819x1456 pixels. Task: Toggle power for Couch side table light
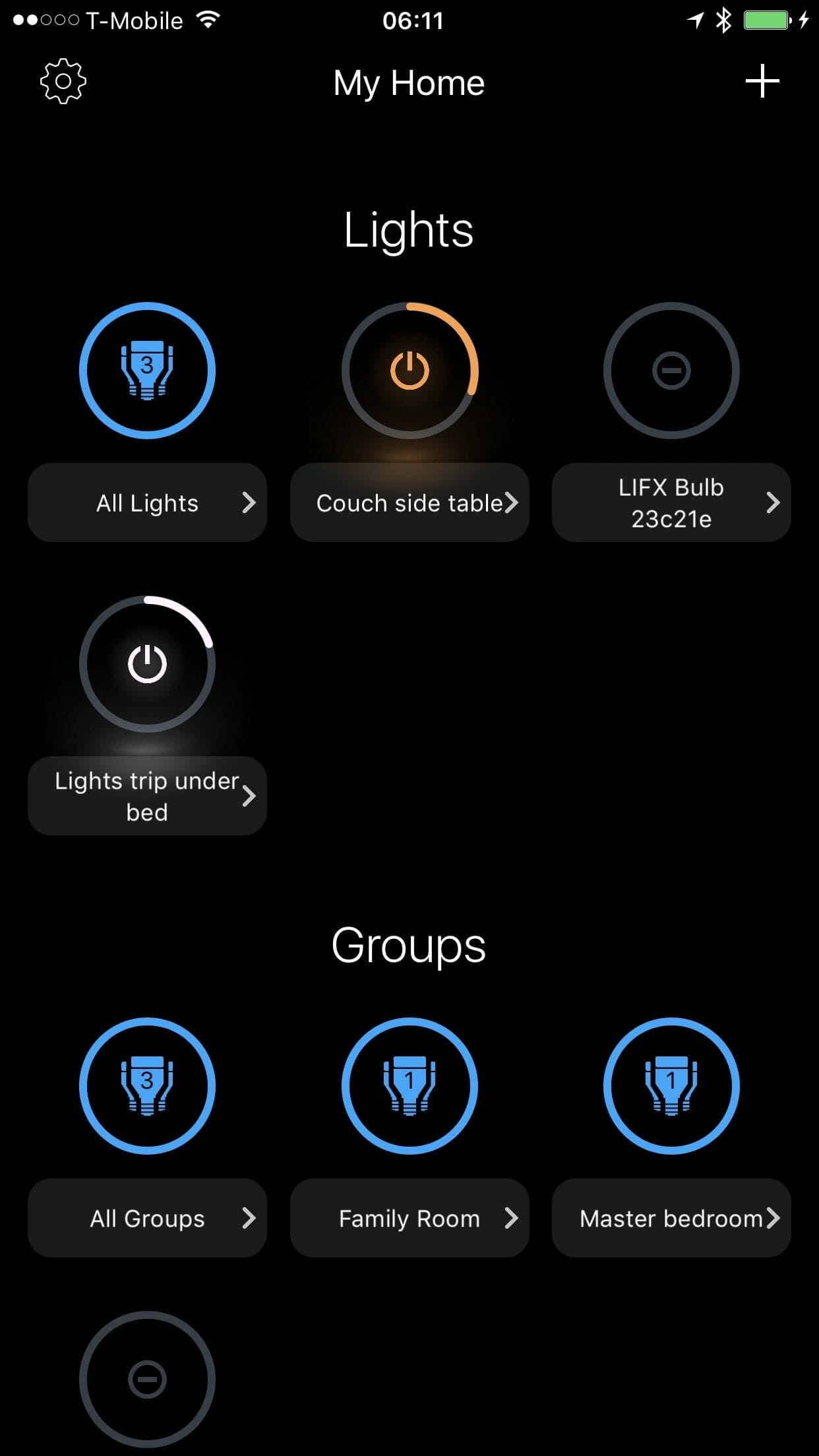click(409, 371)
